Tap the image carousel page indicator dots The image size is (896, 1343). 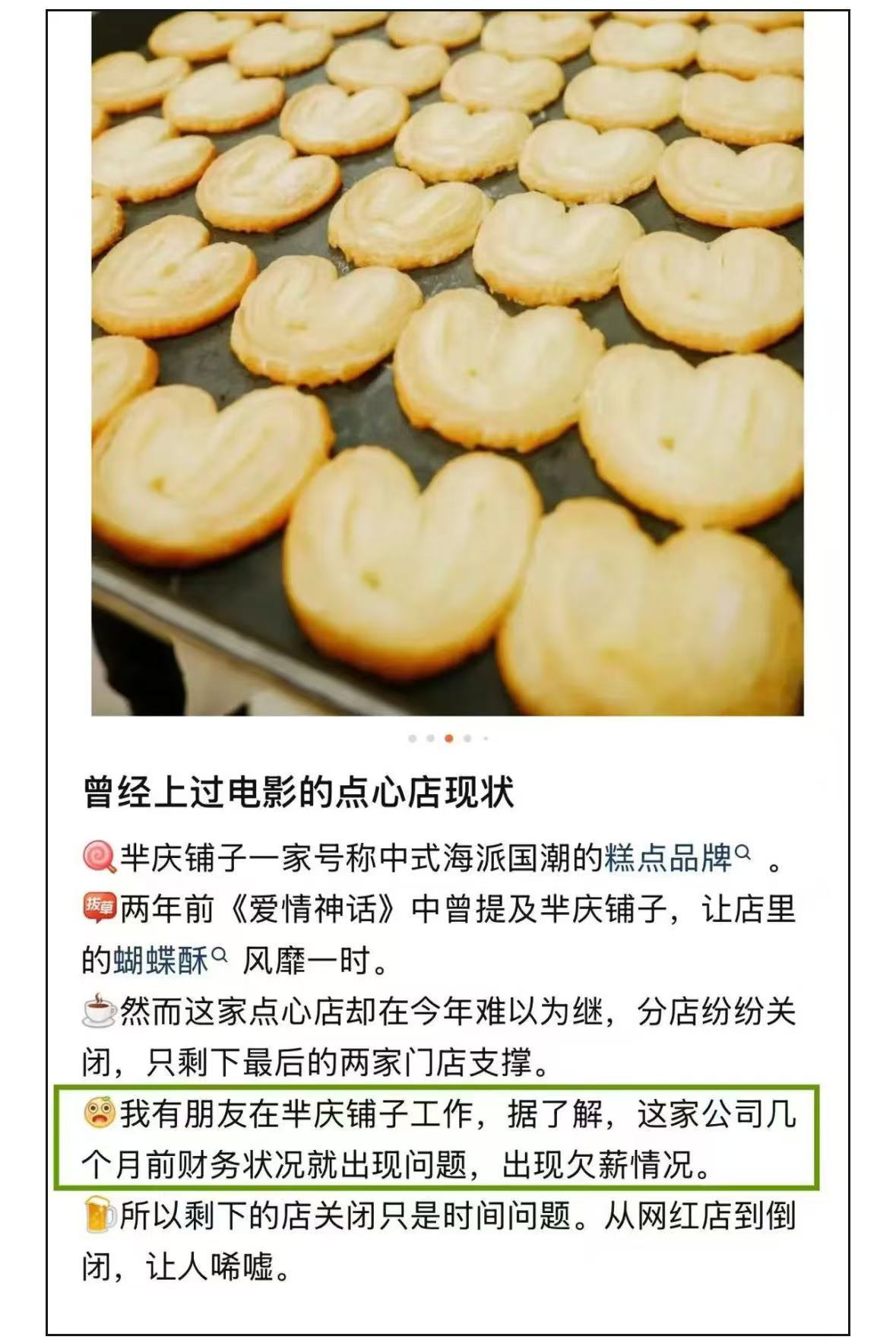(x=448, y=738)
